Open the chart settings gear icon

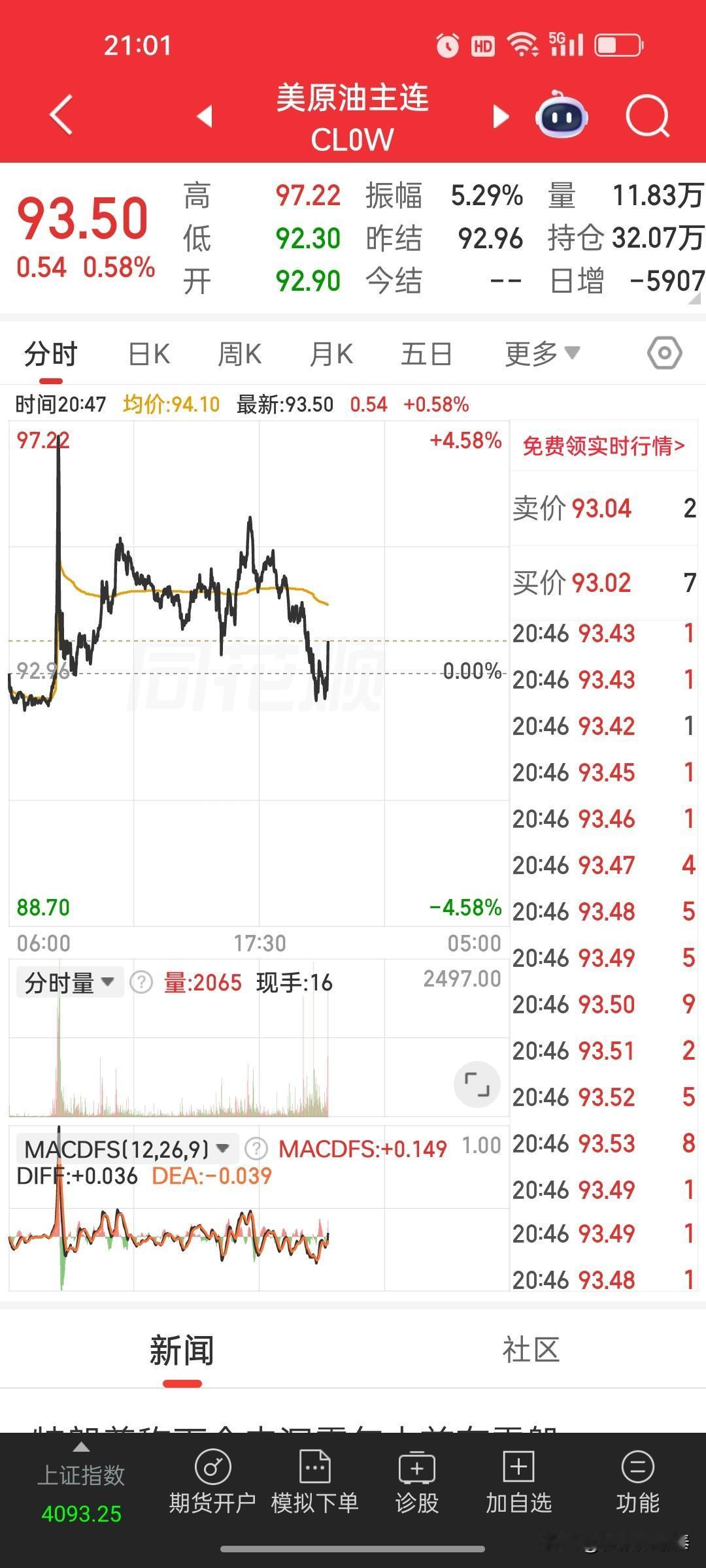click(664, 352)
